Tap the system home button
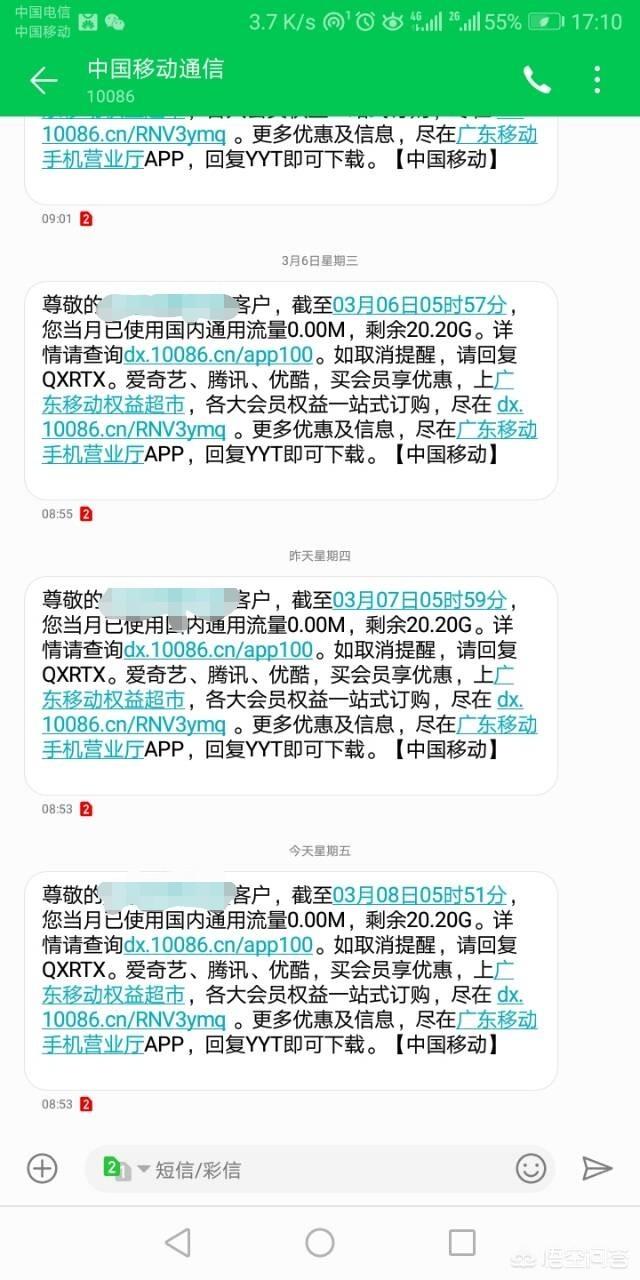The height and width of the screenshot is (1280, 640). pos(320,1243)
